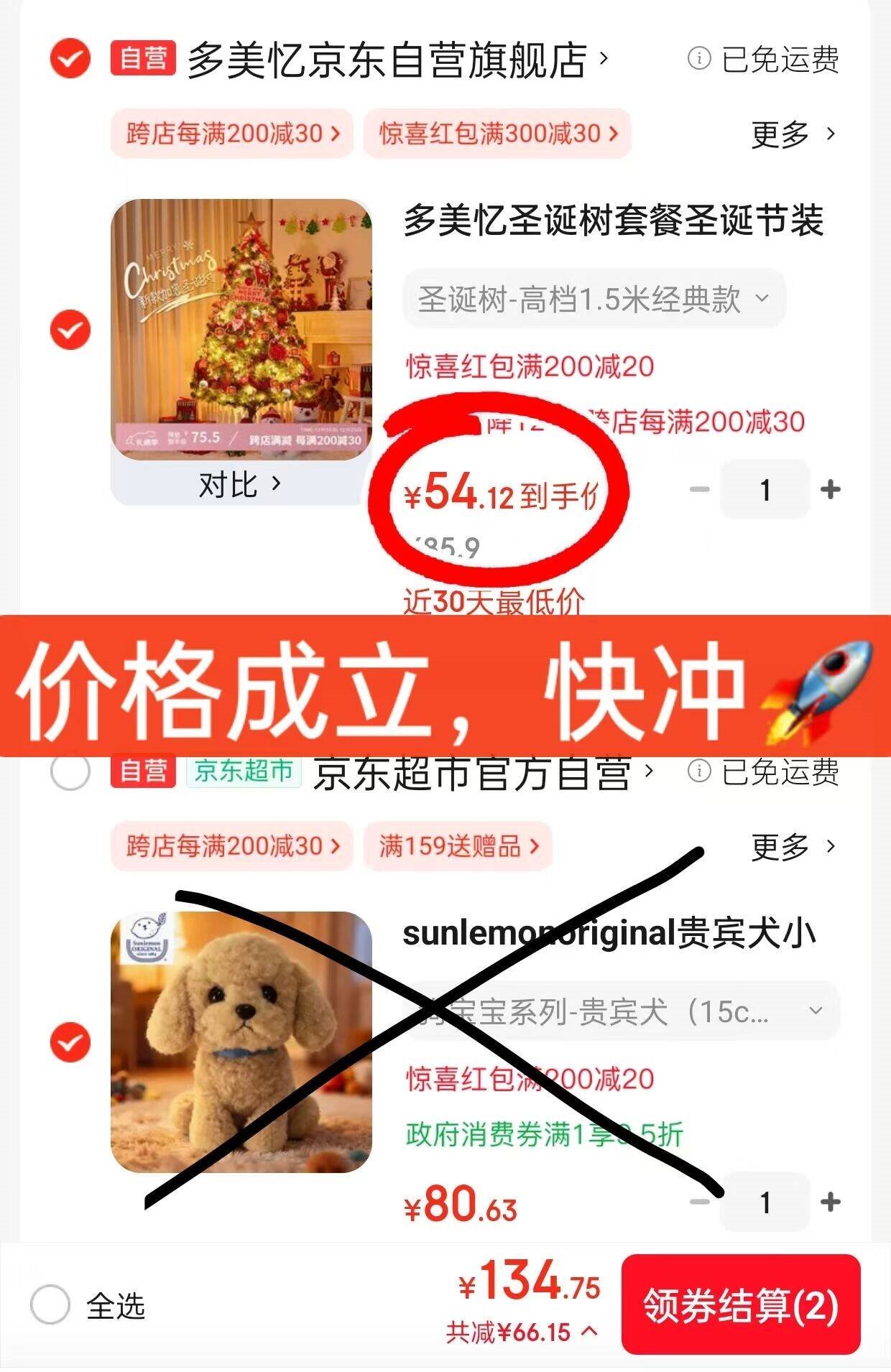Show 更多 promotions for 多美忆 store

coord(793,134)
